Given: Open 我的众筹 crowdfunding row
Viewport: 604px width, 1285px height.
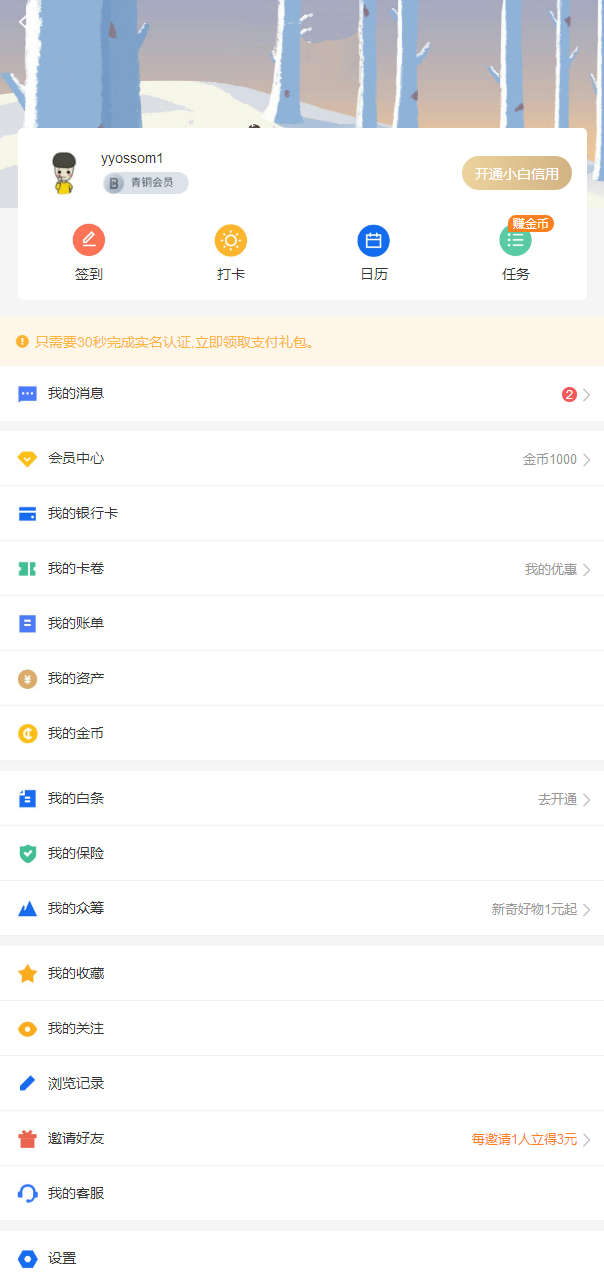Looking at the screenshot, I should point(301,909).
